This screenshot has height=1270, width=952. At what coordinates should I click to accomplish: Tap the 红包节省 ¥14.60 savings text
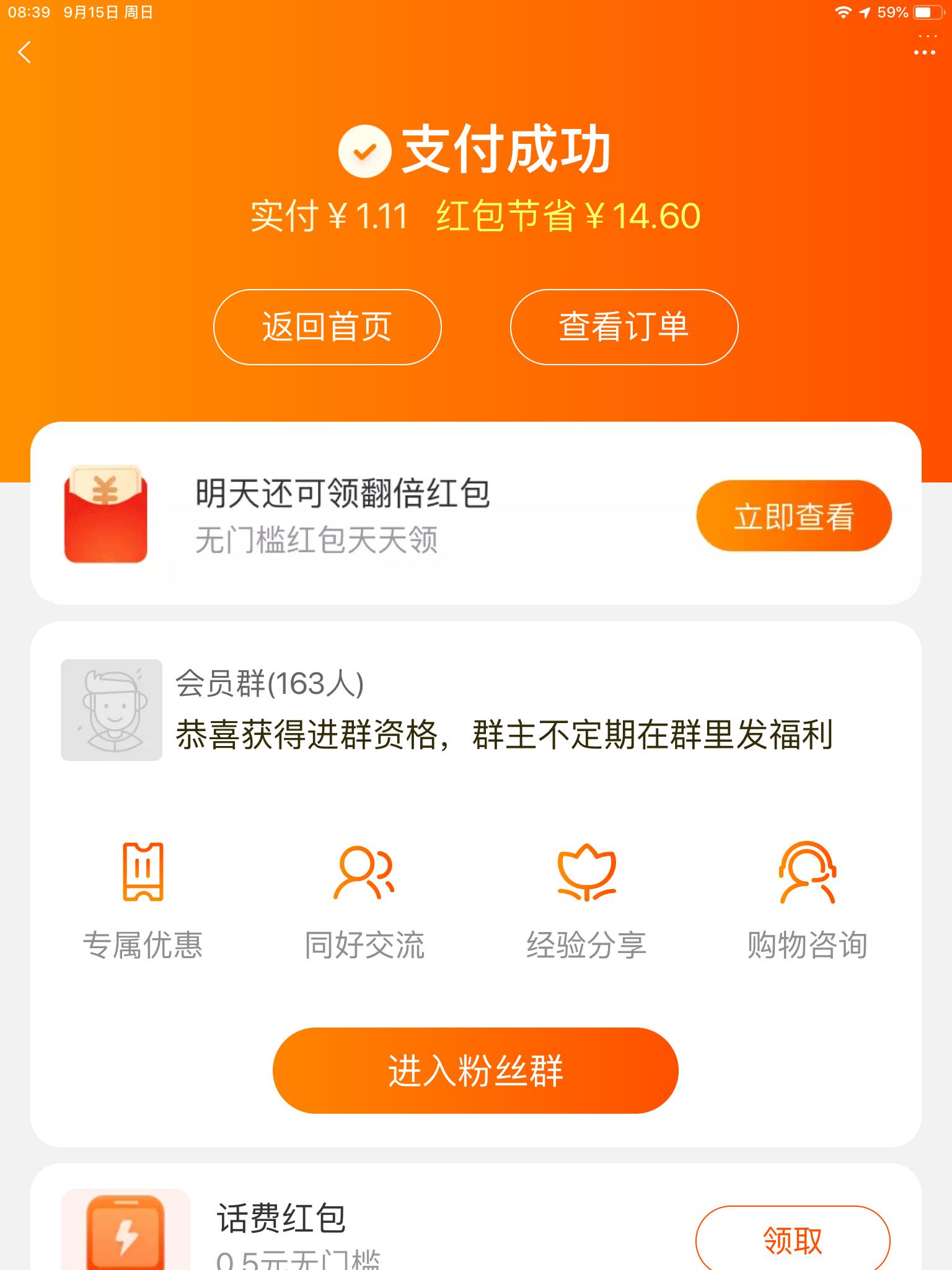(569, 217)
